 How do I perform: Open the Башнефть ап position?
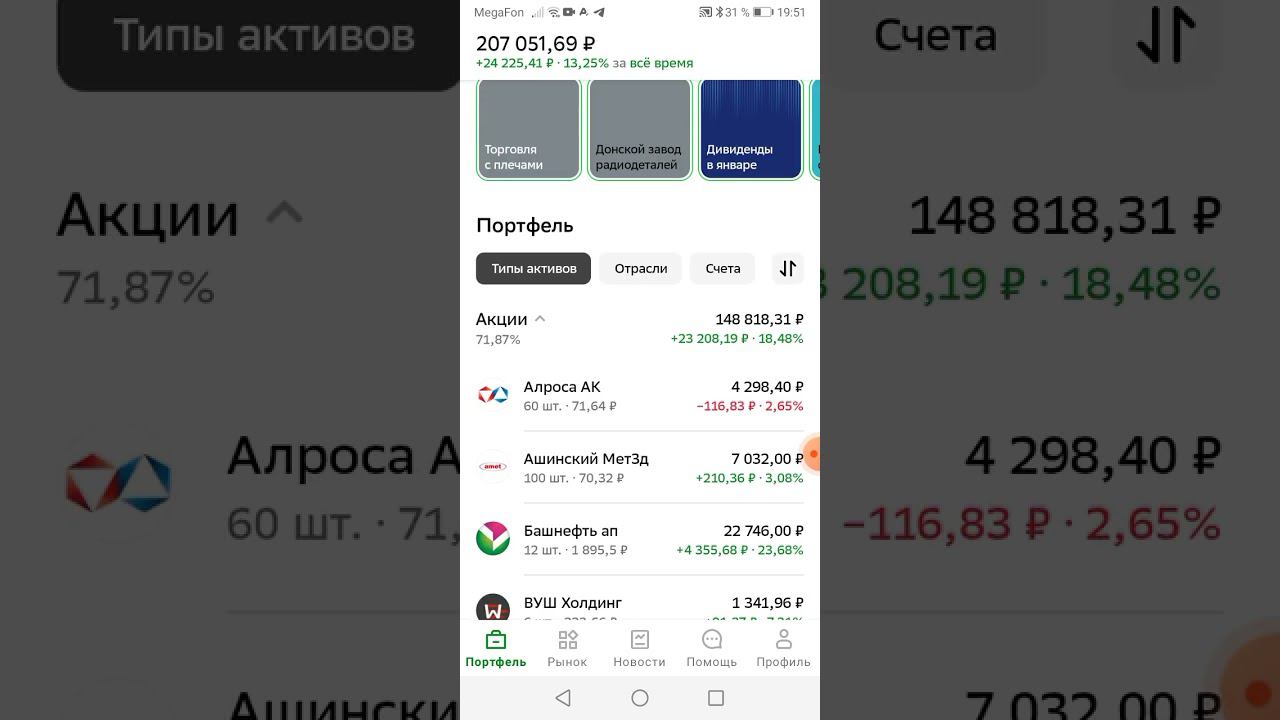click(x=640, y=539)
